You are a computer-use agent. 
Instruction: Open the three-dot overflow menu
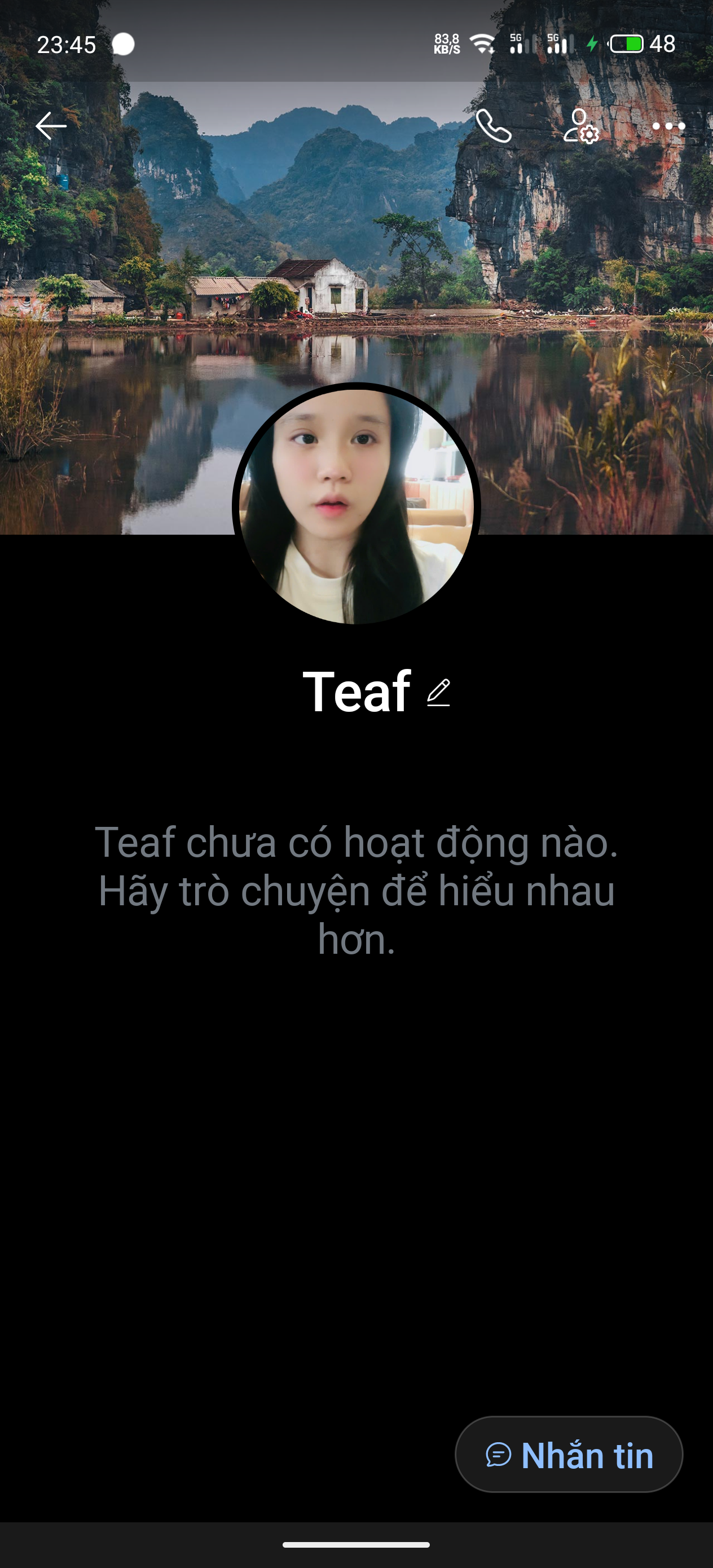[668, 126]
